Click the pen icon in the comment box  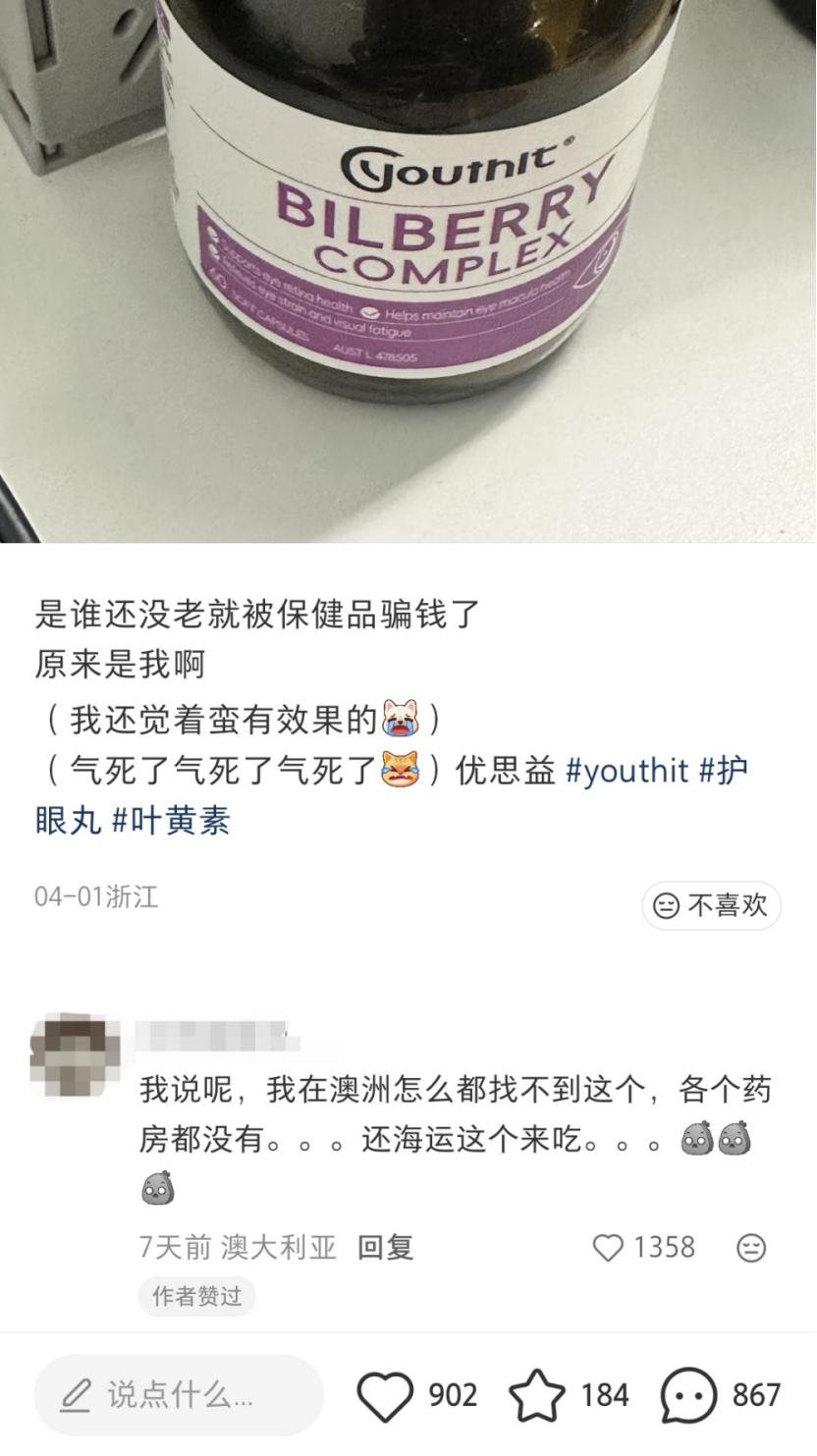tap(76, 1393)
